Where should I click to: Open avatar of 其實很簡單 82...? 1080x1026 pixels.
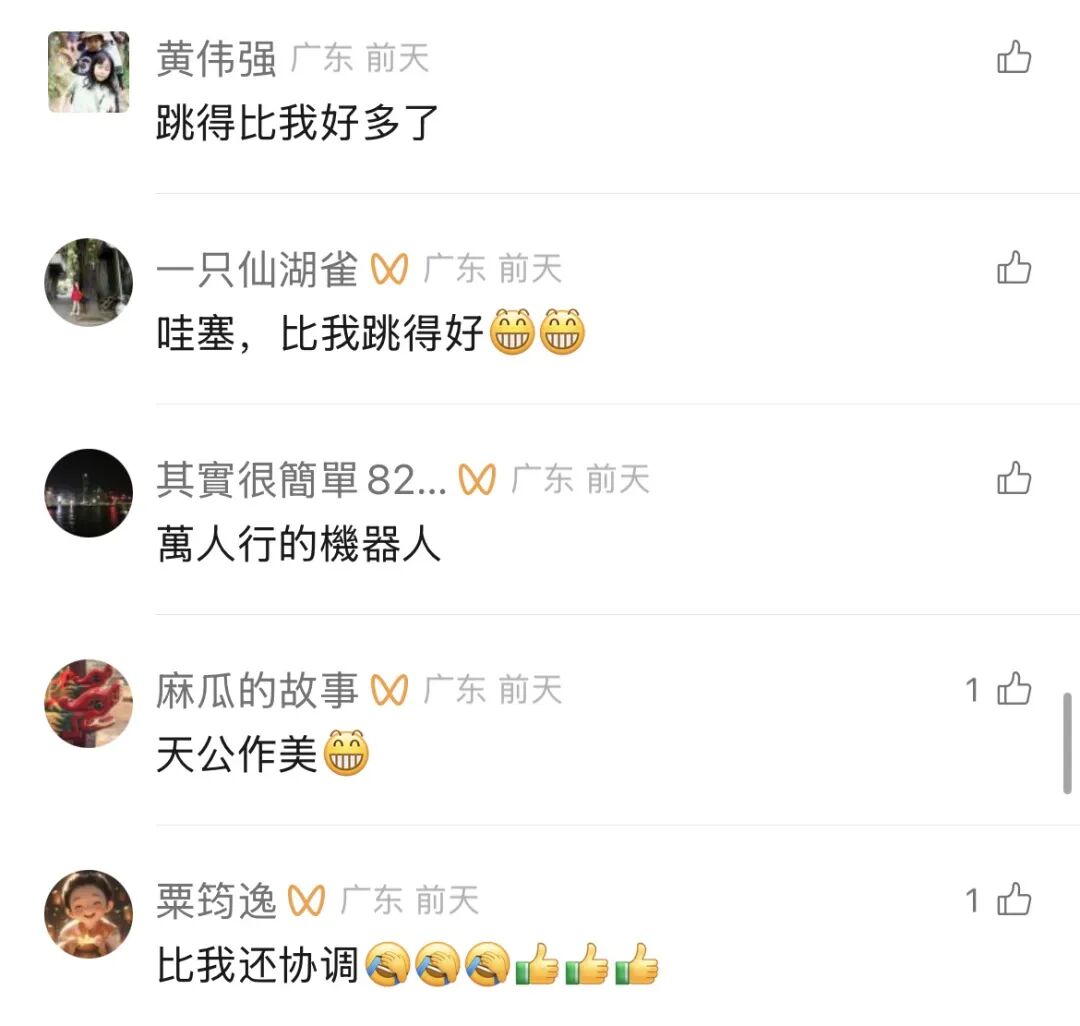point(88,493)
